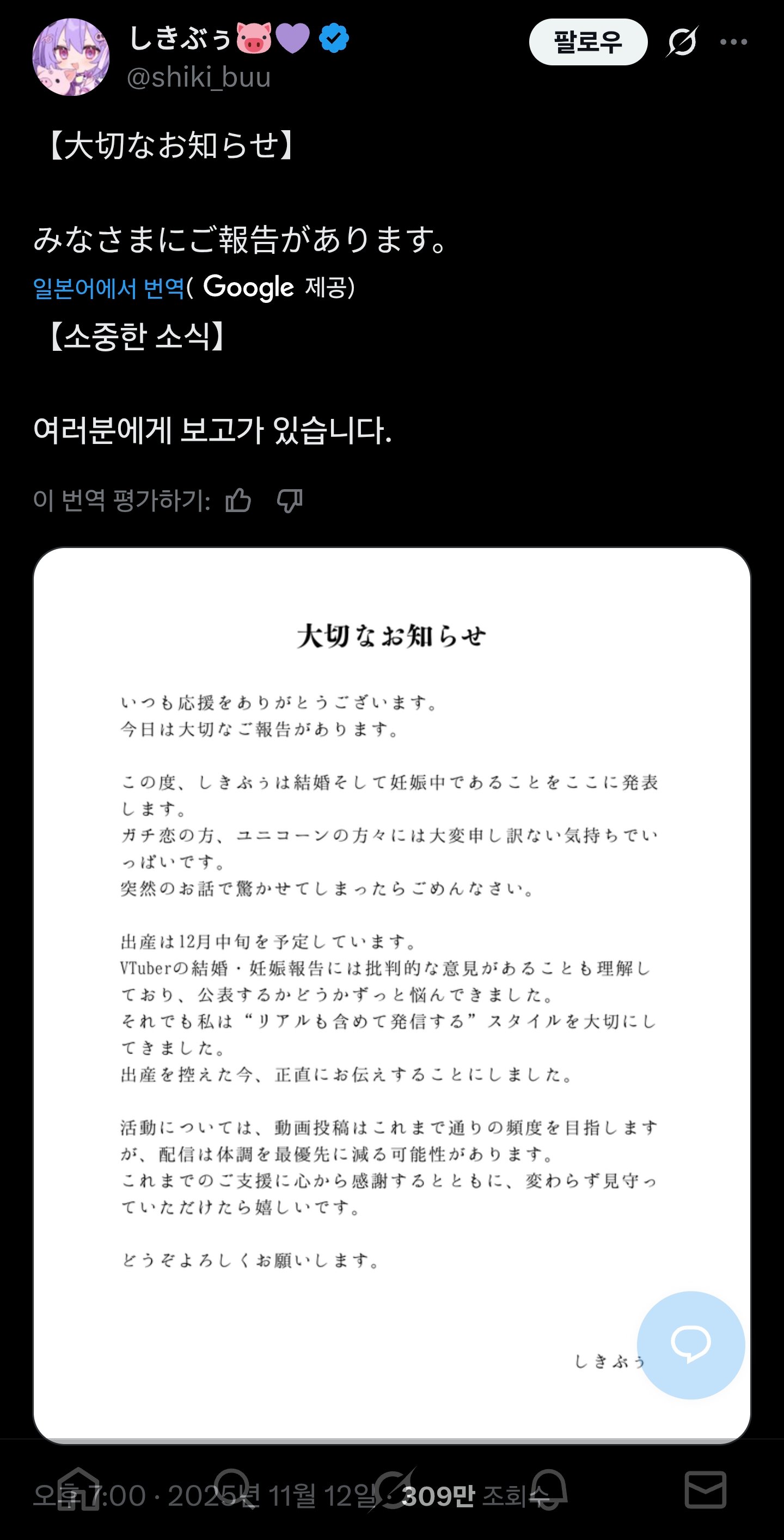Open the Grok tab in bottom bar
This screenshot has width=784, height=1540.
[x=392, y=1489]
